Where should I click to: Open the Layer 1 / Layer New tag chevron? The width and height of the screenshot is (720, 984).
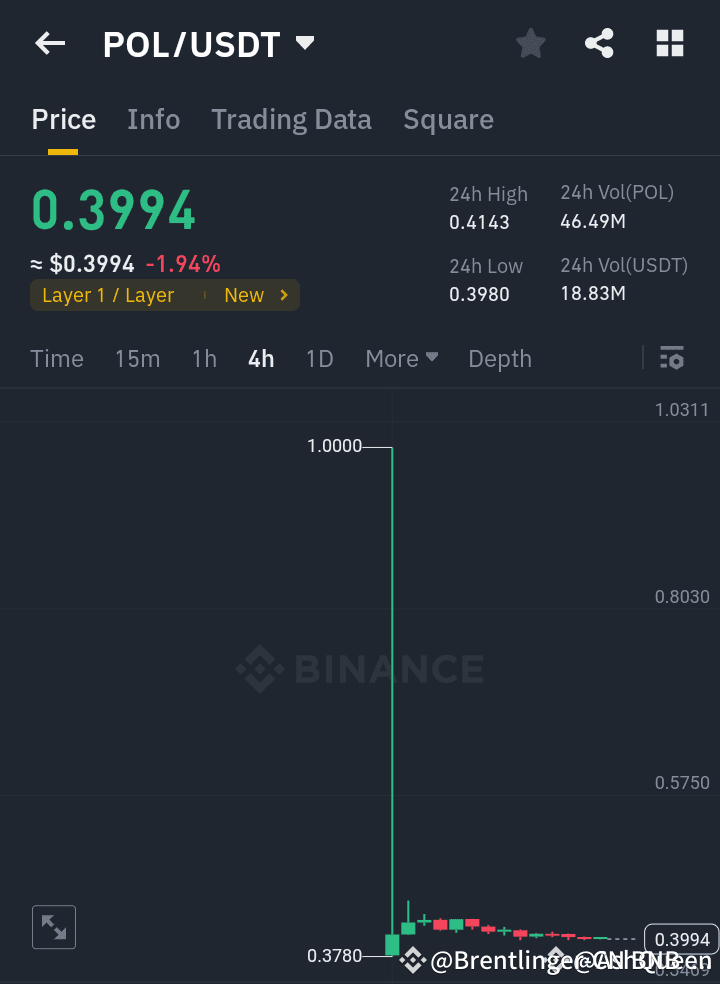point(284,295)
